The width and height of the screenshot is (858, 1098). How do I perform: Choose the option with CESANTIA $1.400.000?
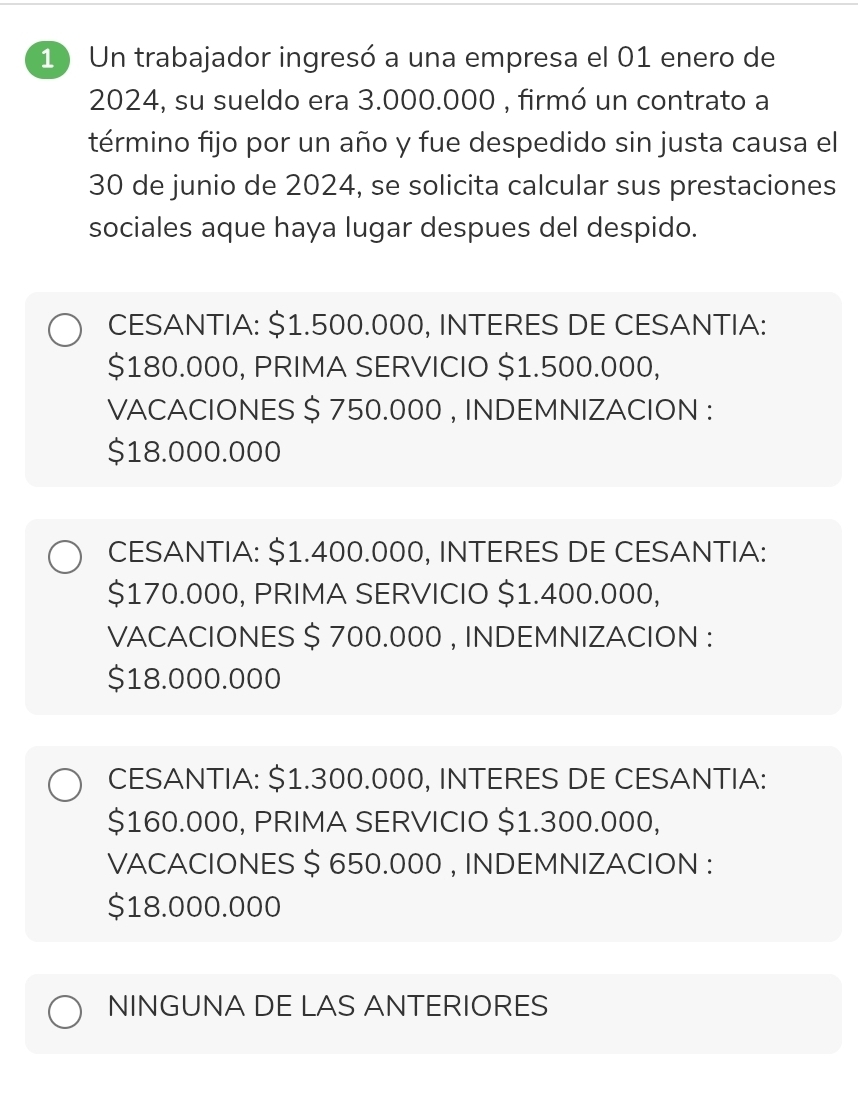(x=67, y=558)
